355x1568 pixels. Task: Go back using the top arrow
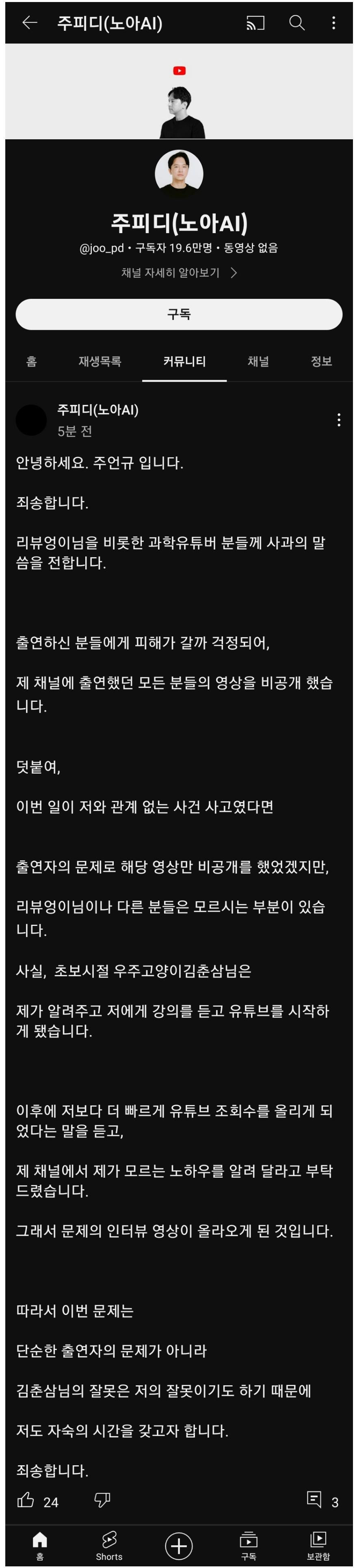click(29, 23)
